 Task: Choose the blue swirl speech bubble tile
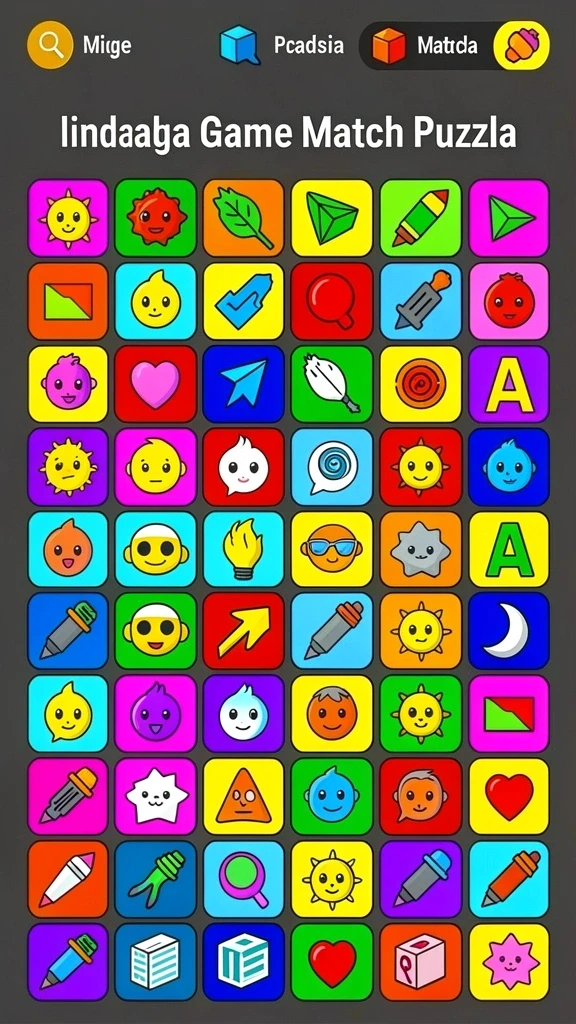(x=332, y=466)
